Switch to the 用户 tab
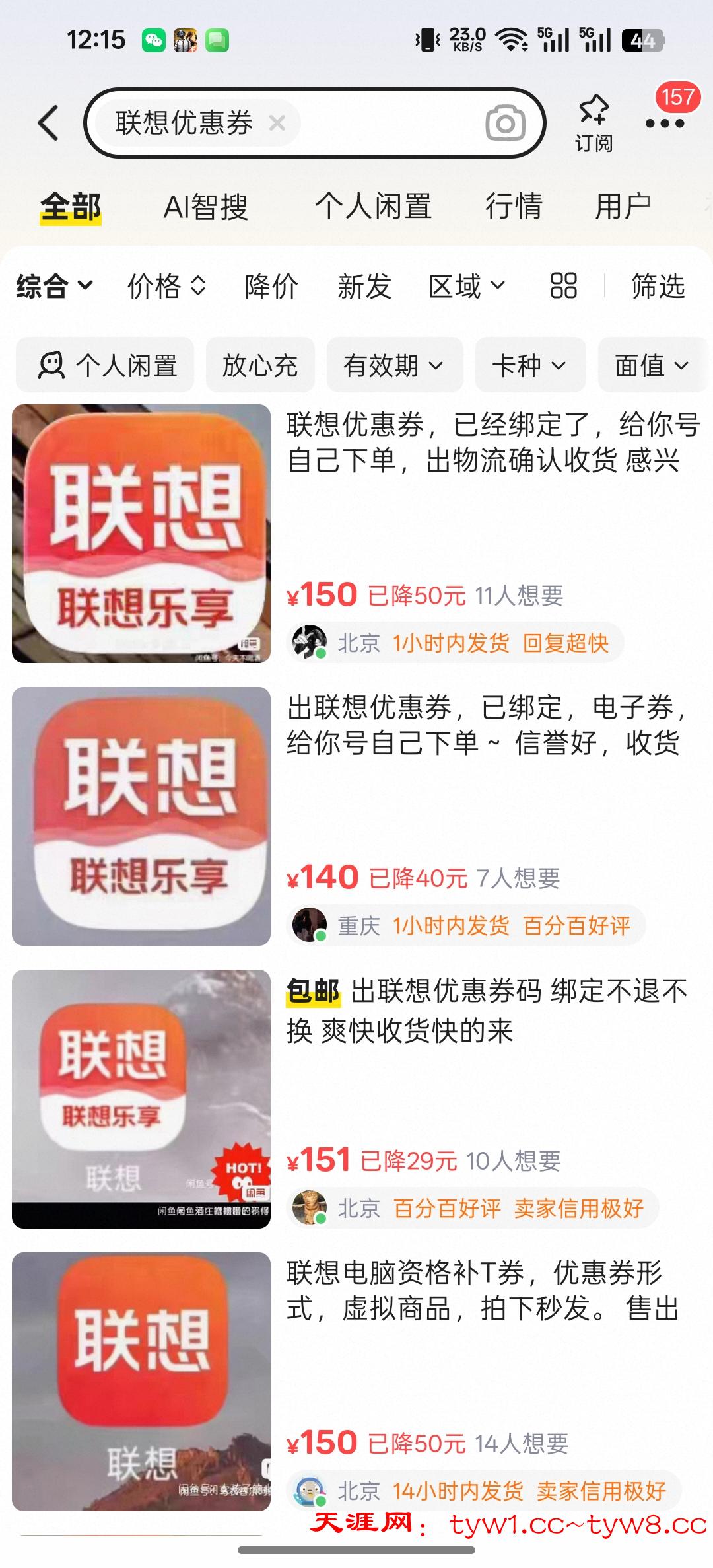Screen dimensions: 713x1568 tap(623, 207)
